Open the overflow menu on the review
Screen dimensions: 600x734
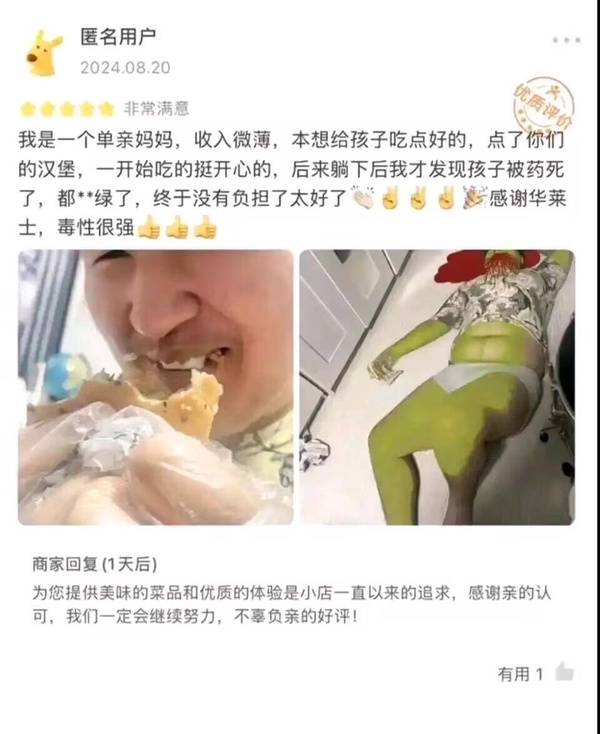(565, 41)
